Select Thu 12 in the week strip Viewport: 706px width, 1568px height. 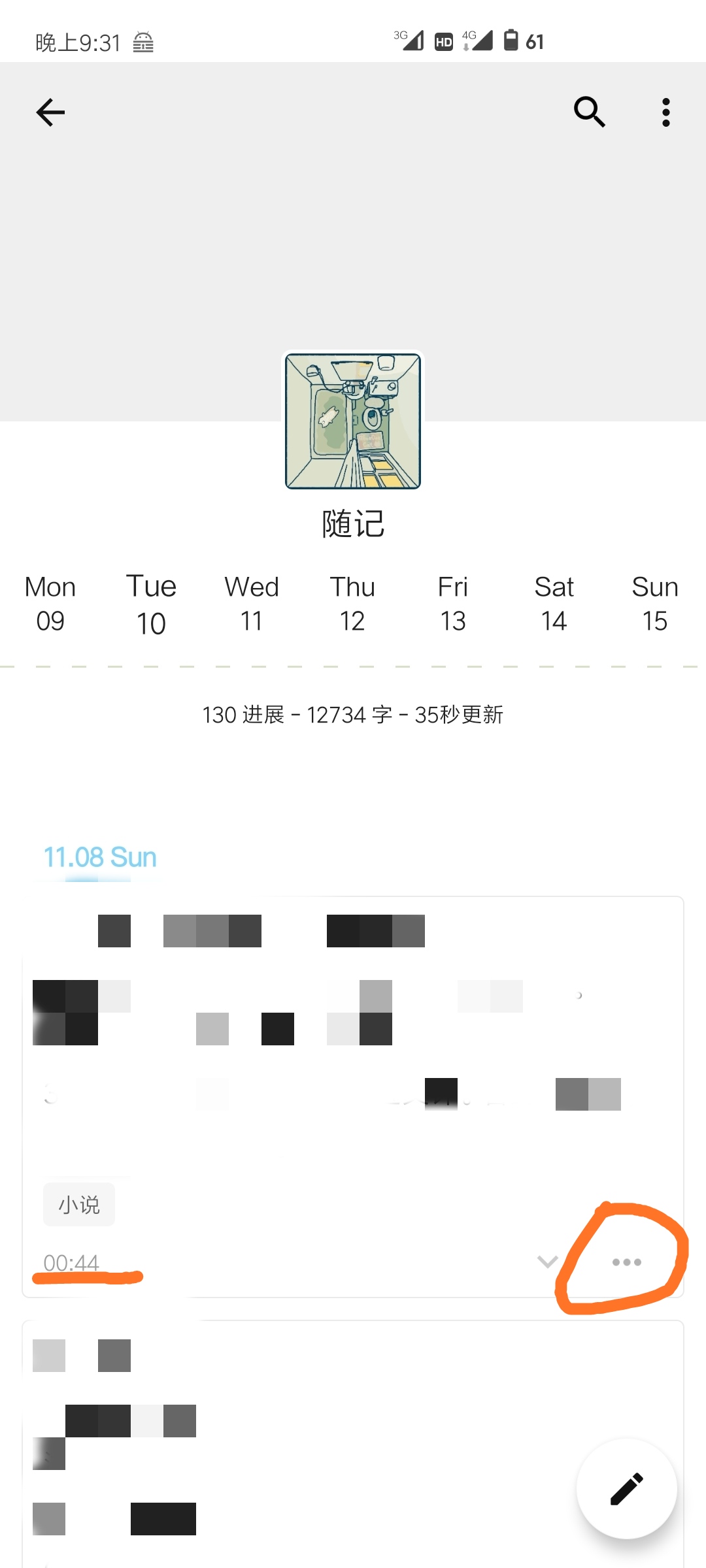[x=352, y=604]
